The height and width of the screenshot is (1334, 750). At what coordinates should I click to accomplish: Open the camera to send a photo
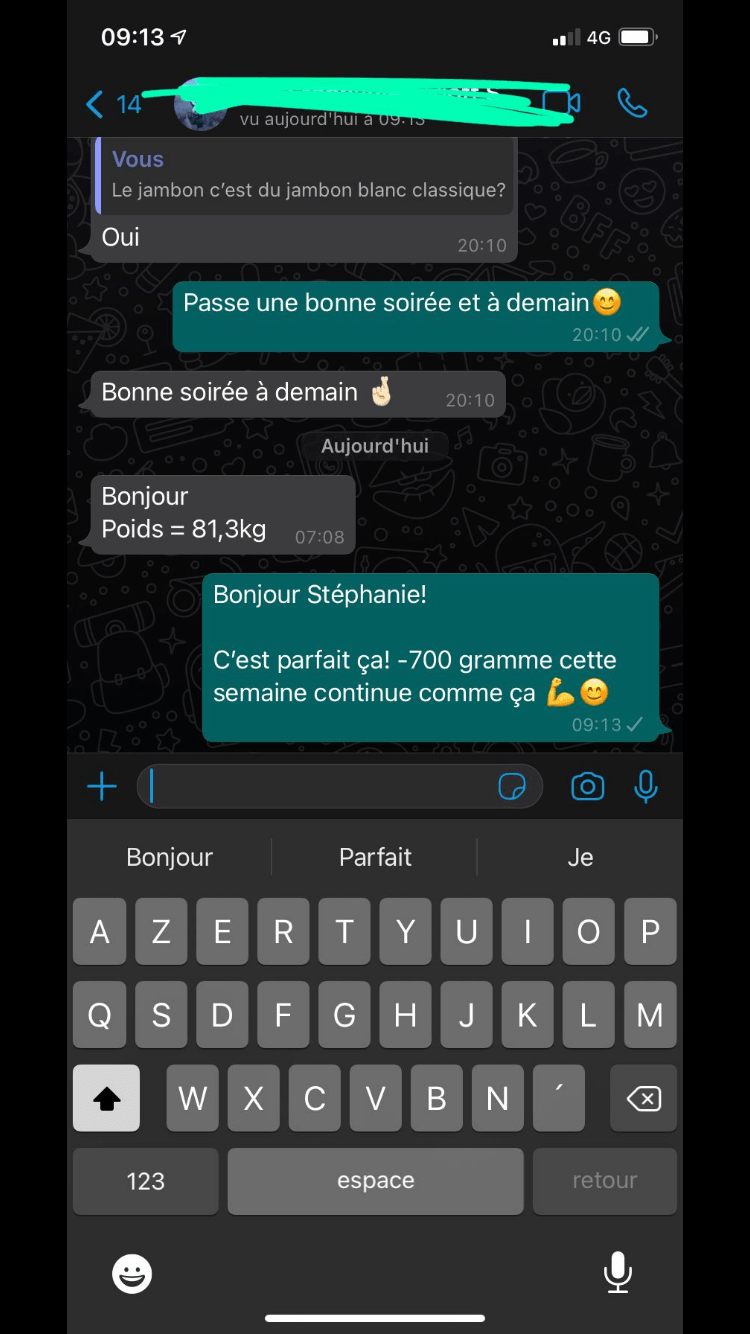pos(587,787)
